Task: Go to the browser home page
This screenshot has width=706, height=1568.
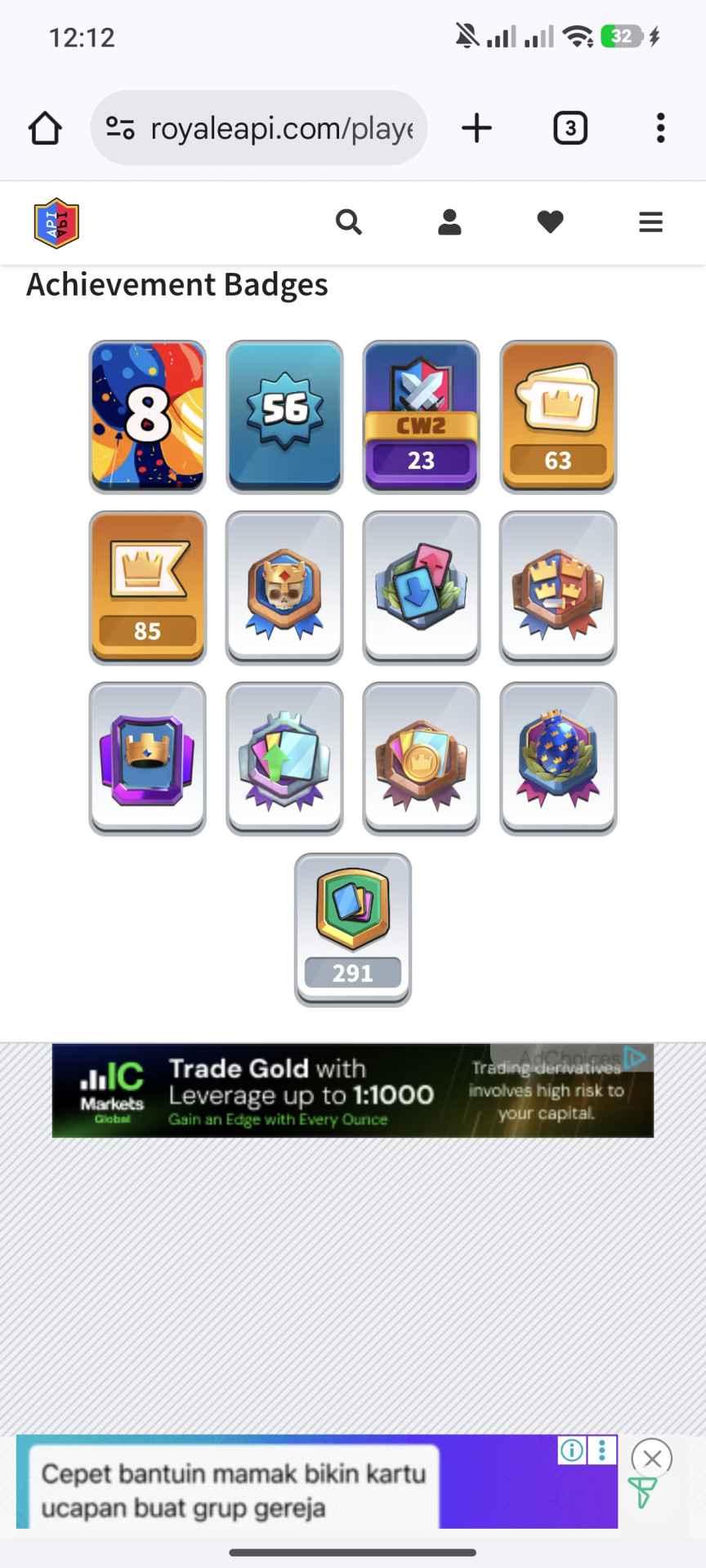Action: coord(45,128)
